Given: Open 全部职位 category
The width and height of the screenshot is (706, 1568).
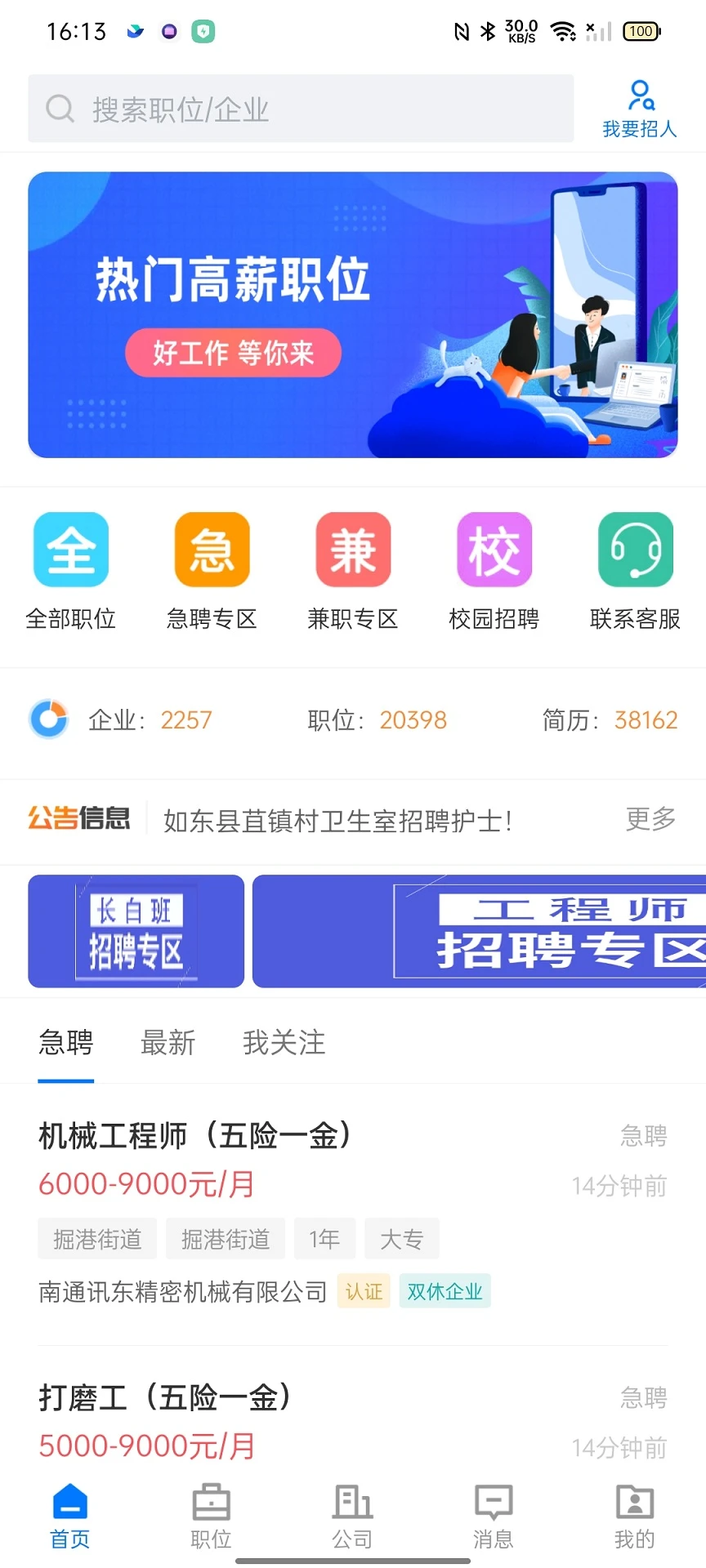Looking at the screenshot, I should click(x=71, y=571).
